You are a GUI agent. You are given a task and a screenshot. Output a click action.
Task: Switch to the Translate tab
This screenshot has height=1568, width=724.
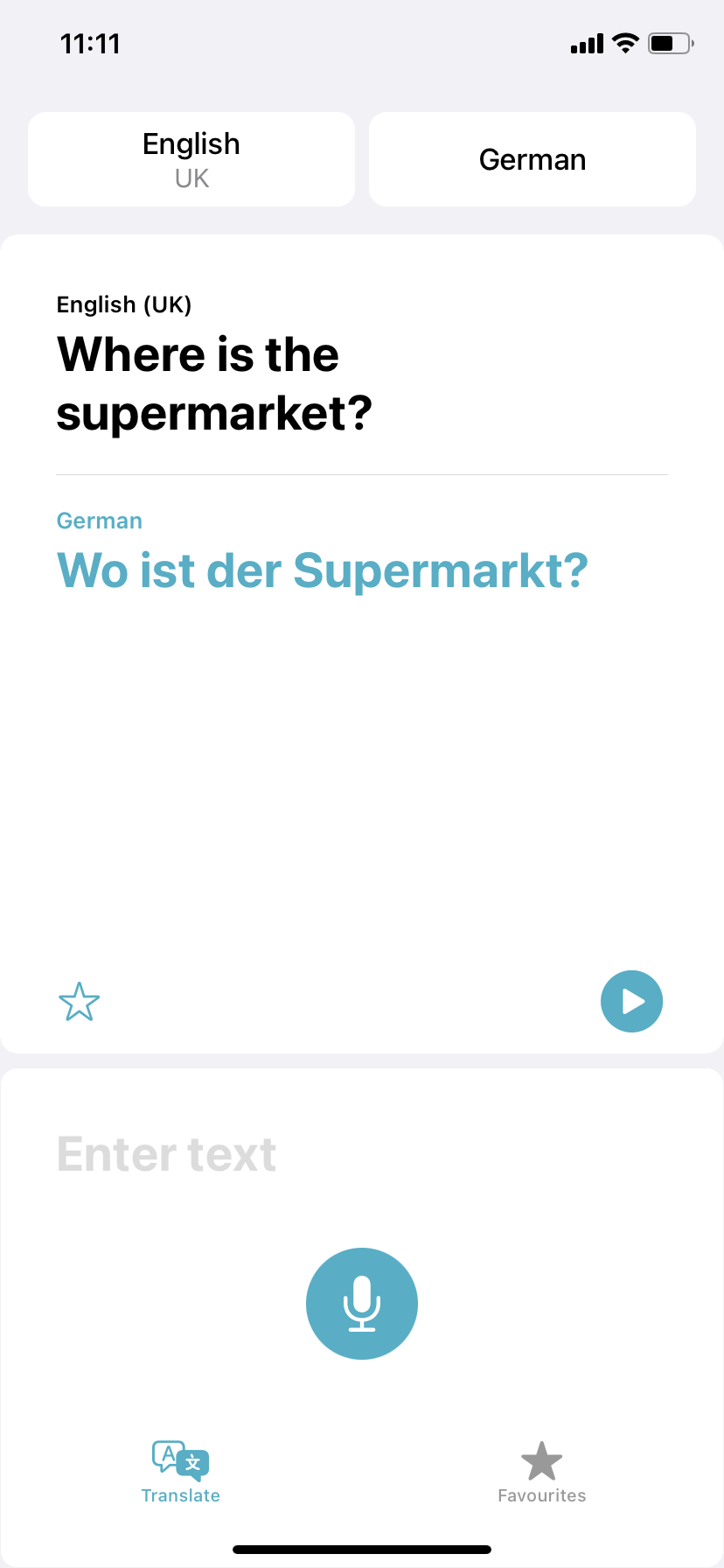tap(181, 1473)
